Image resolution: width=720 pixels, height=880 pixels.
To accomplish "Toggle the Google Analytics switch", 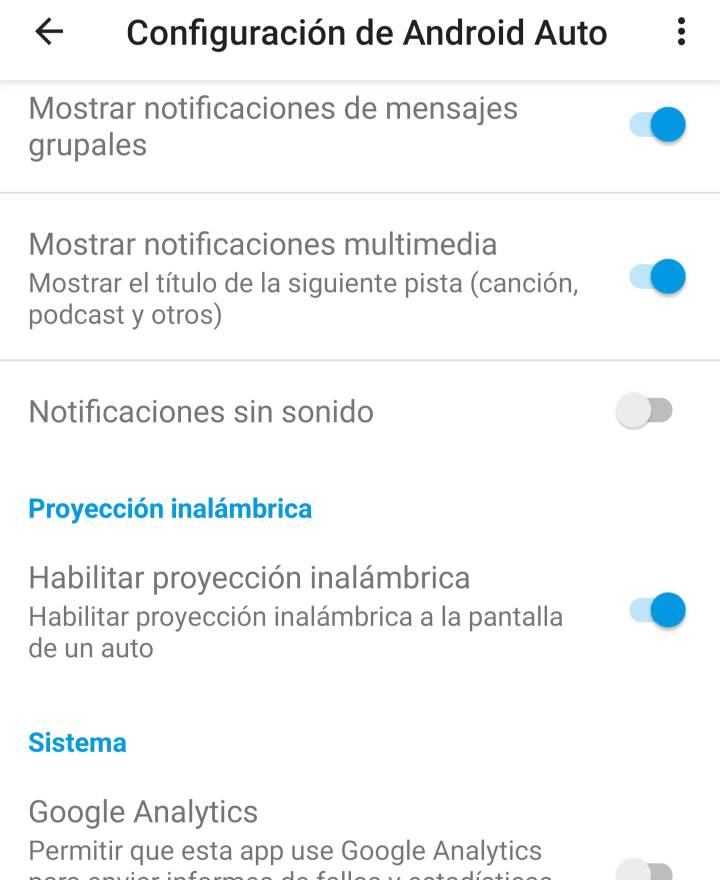I will point(645,869).
